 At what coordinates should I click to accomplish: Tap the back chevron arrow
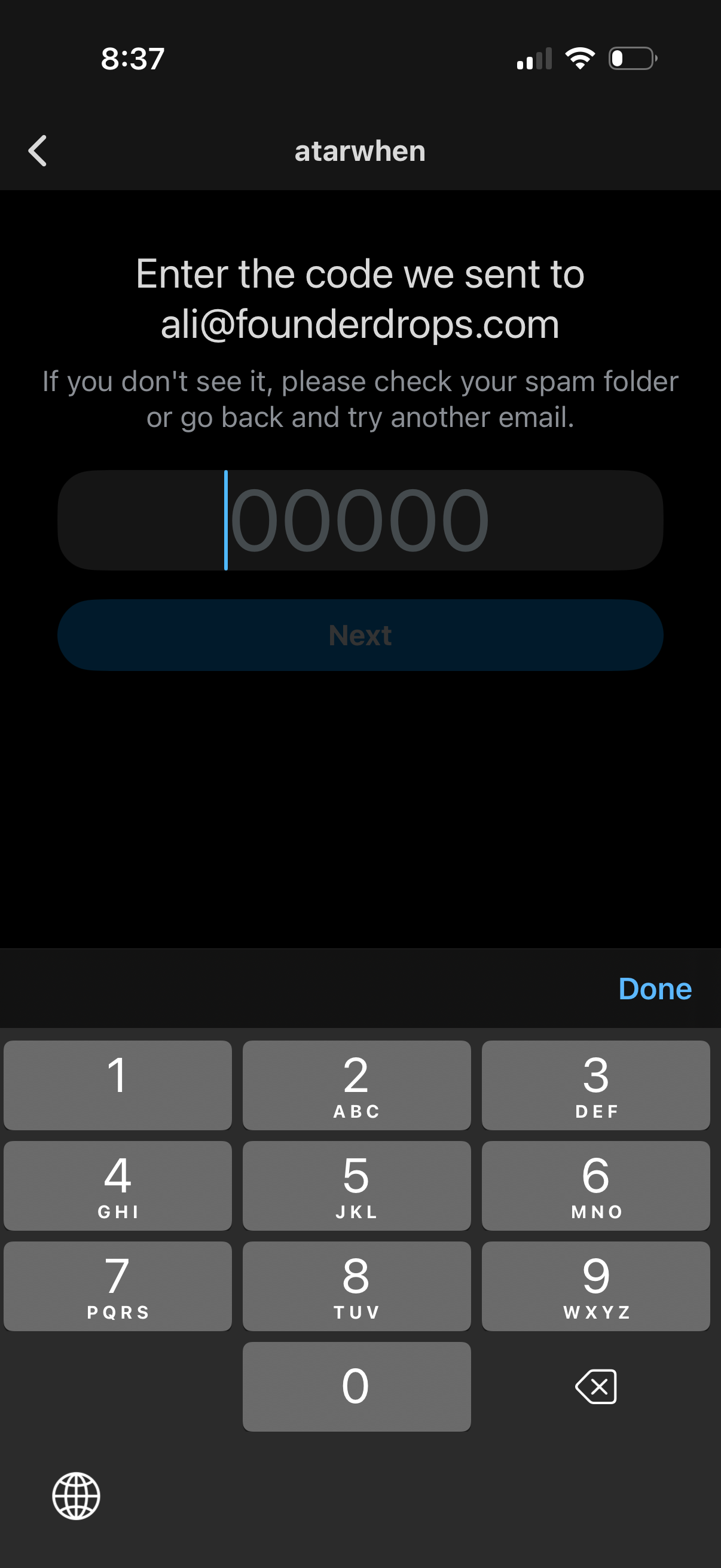point(38,151)
